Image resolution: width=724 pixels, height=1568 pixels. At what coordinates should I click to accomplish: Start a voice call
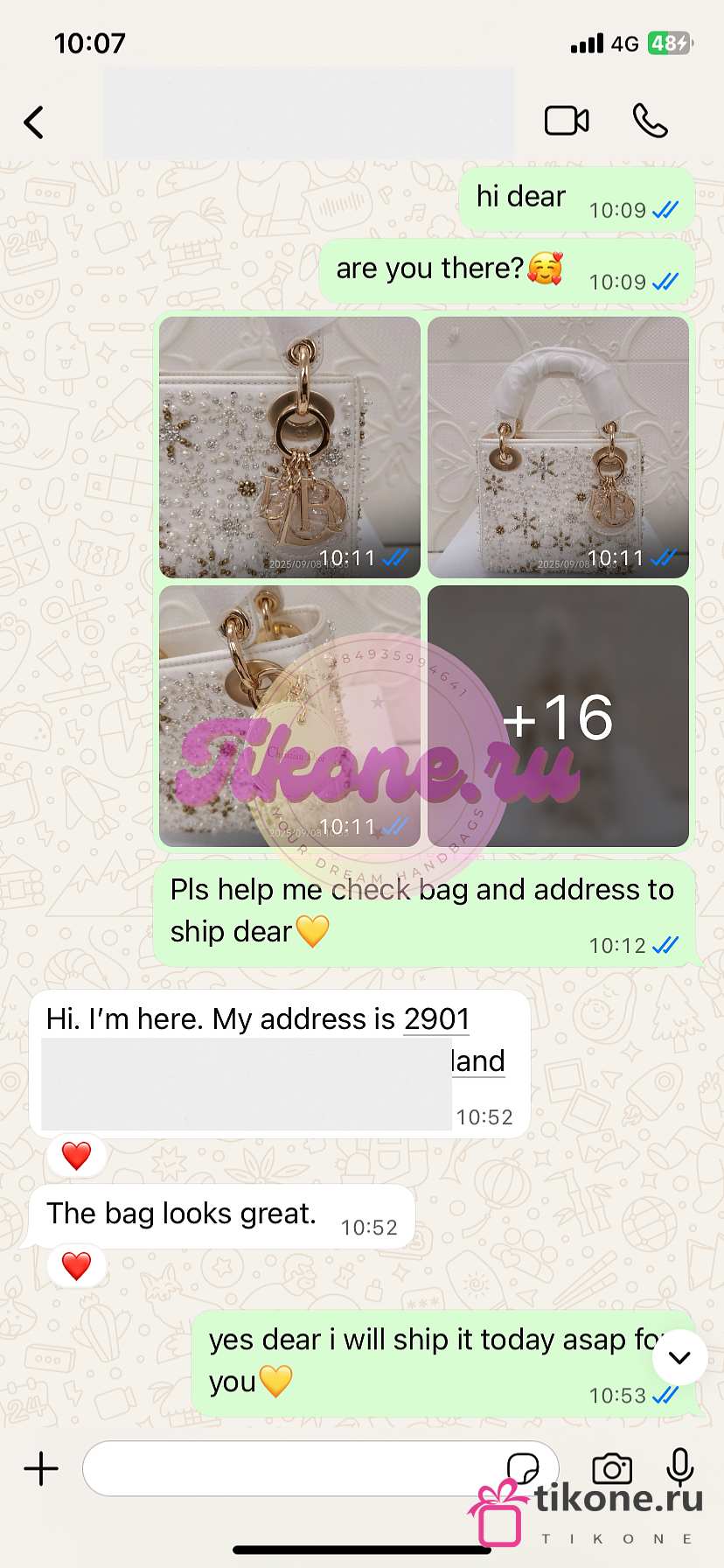tap(650, 121)
